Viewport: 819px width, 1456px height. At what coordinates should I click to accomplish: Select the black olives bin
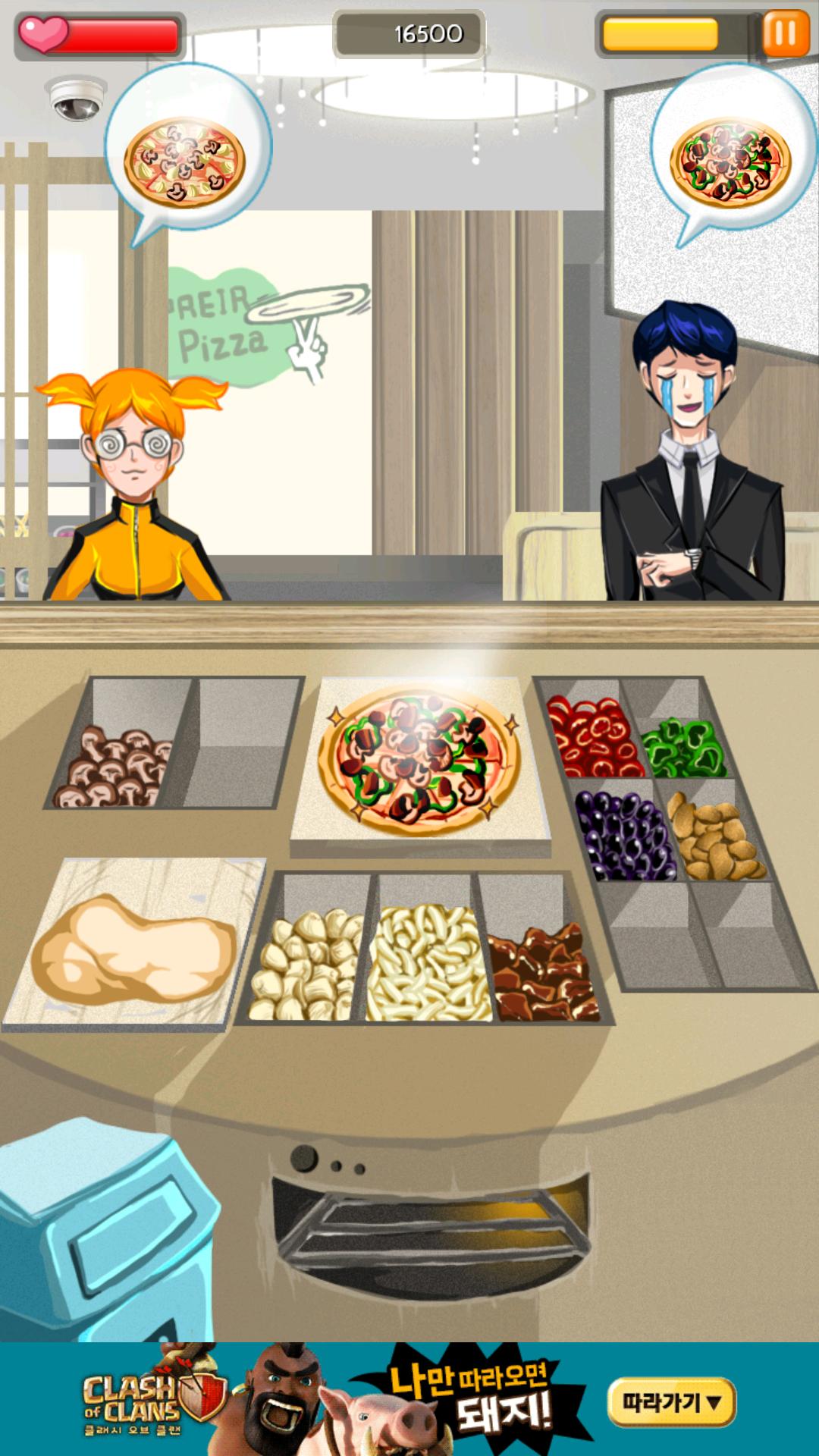[x=623, y=834]
